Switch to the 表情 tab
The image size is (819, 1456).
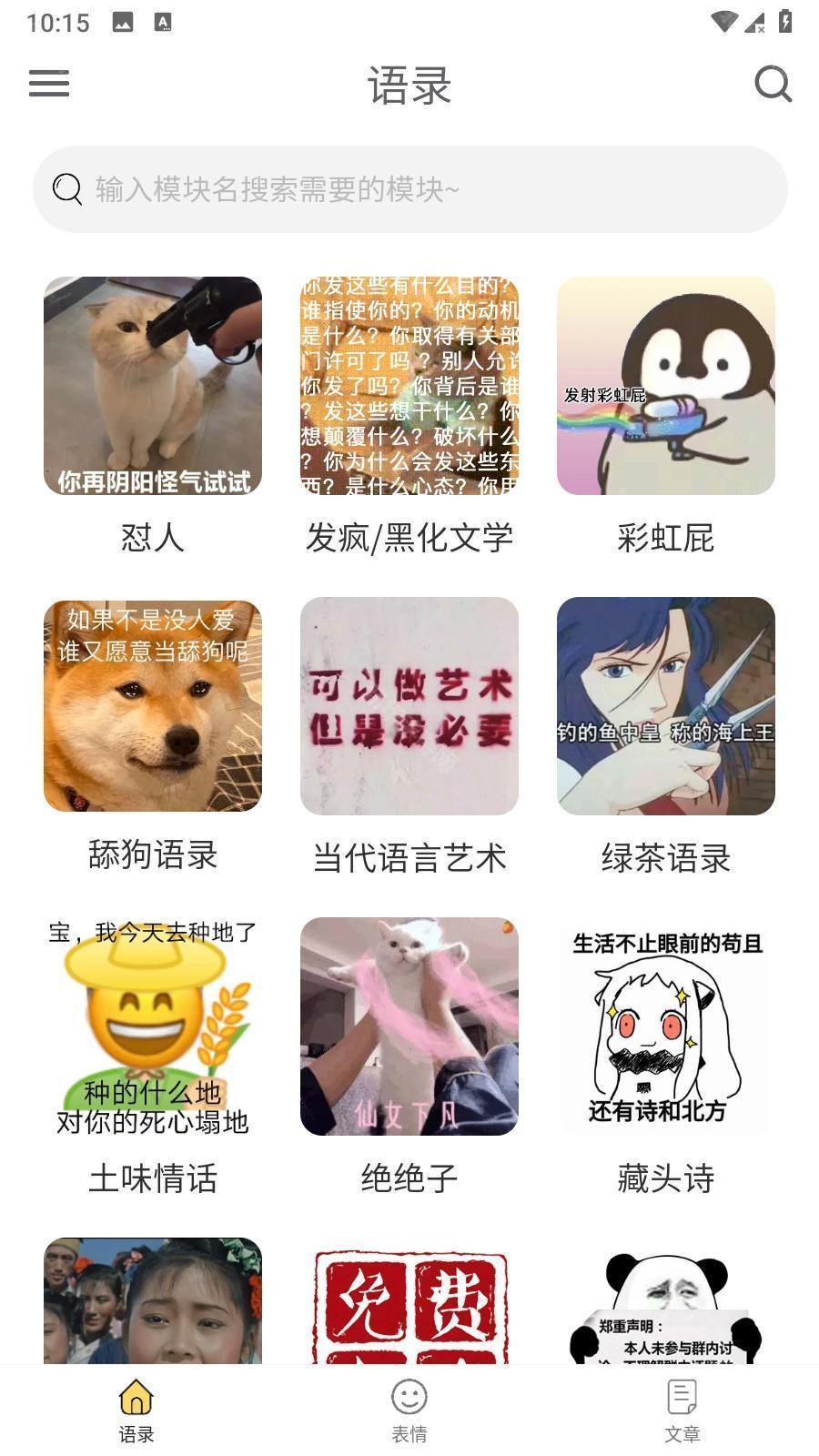(409, 1410)
